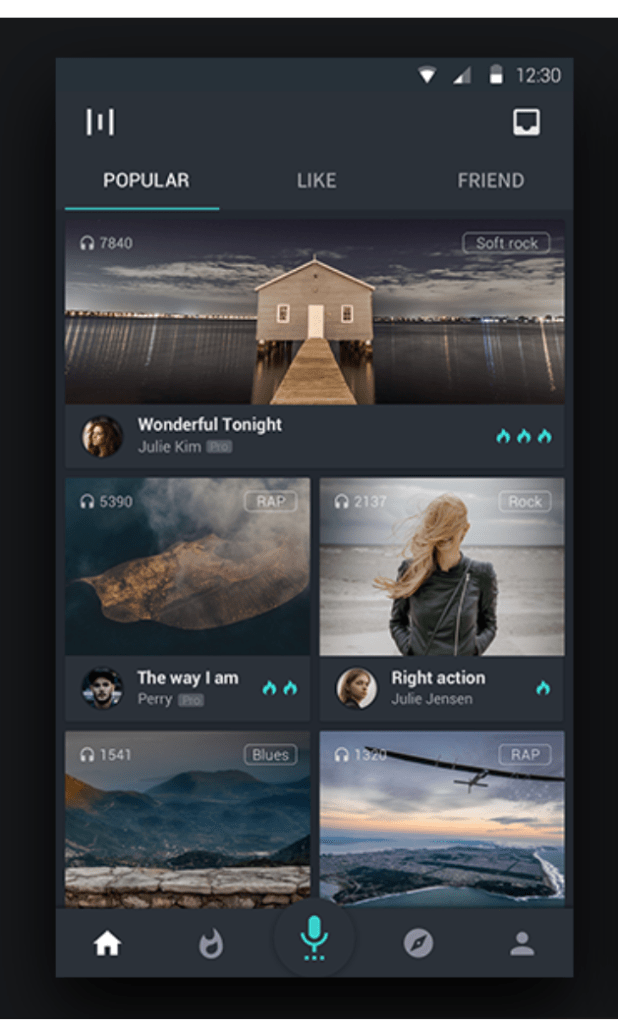Viewport: 618px width, 1023px height.
Task: Open the compass explore tab
Action: (418, 944)
